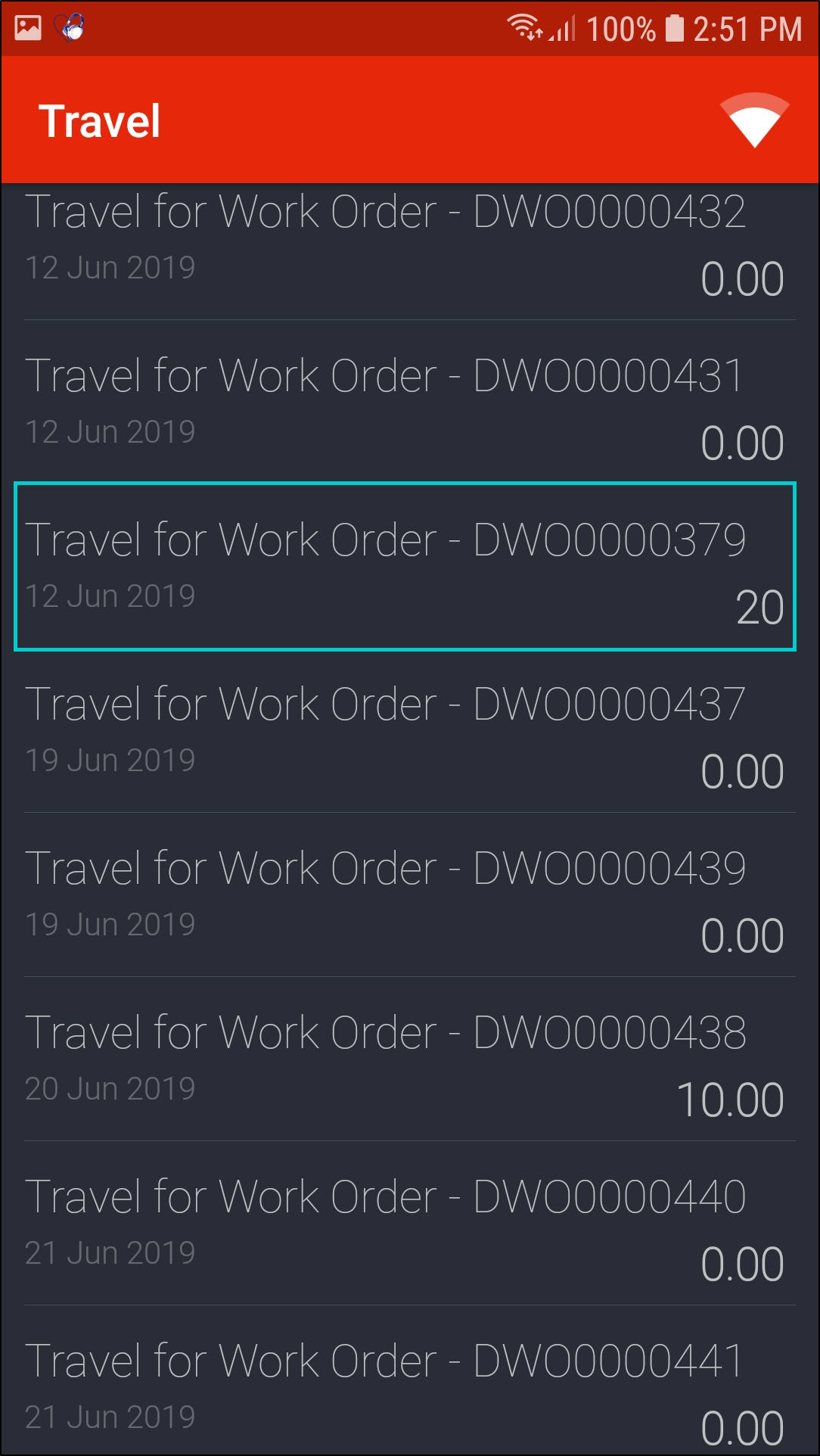Image resolution: width=820 pixels, height=1456 pixels.
Task: View travel entry for Work Order DWO0000441
Action: click(x=408, y=1385)
